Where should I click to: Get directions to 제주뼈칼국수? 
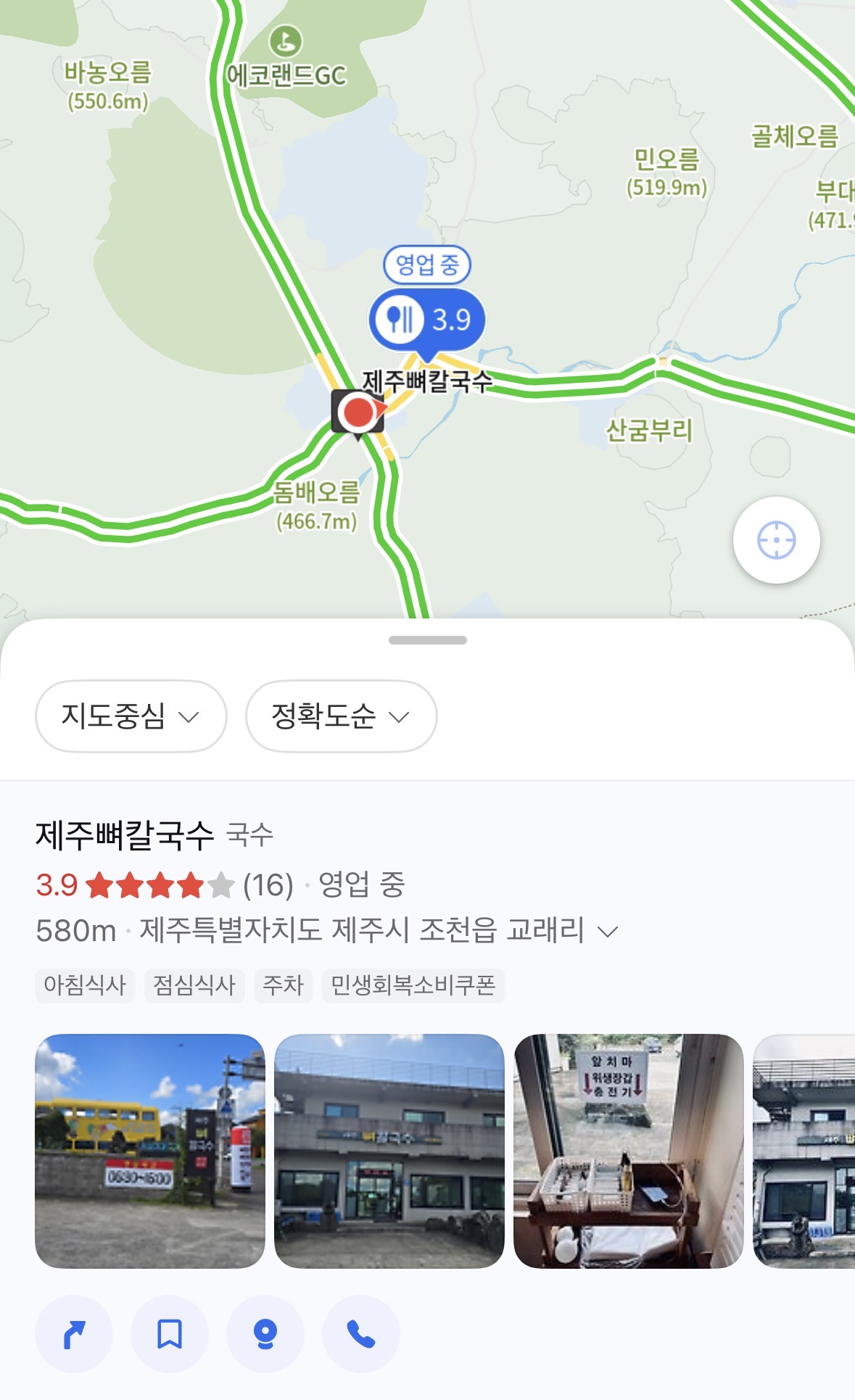[x=74, y=1334]
